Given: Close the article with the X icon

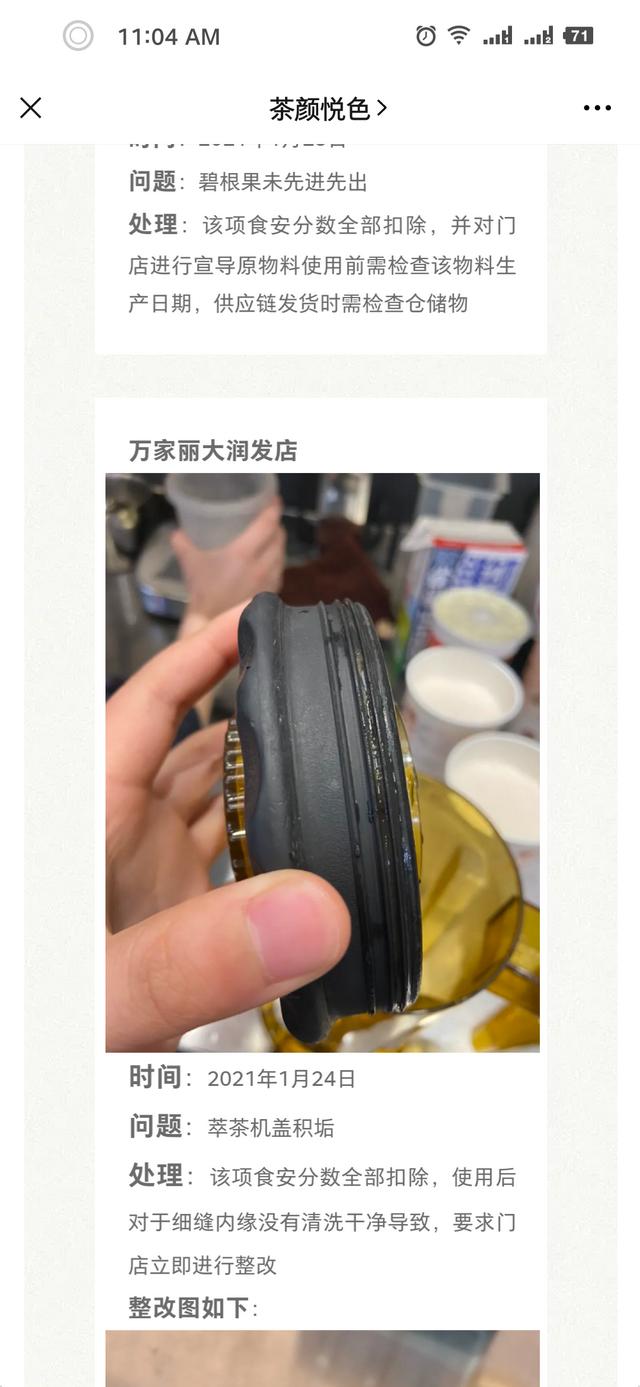Looking at the screenshot, I should 31,108.
